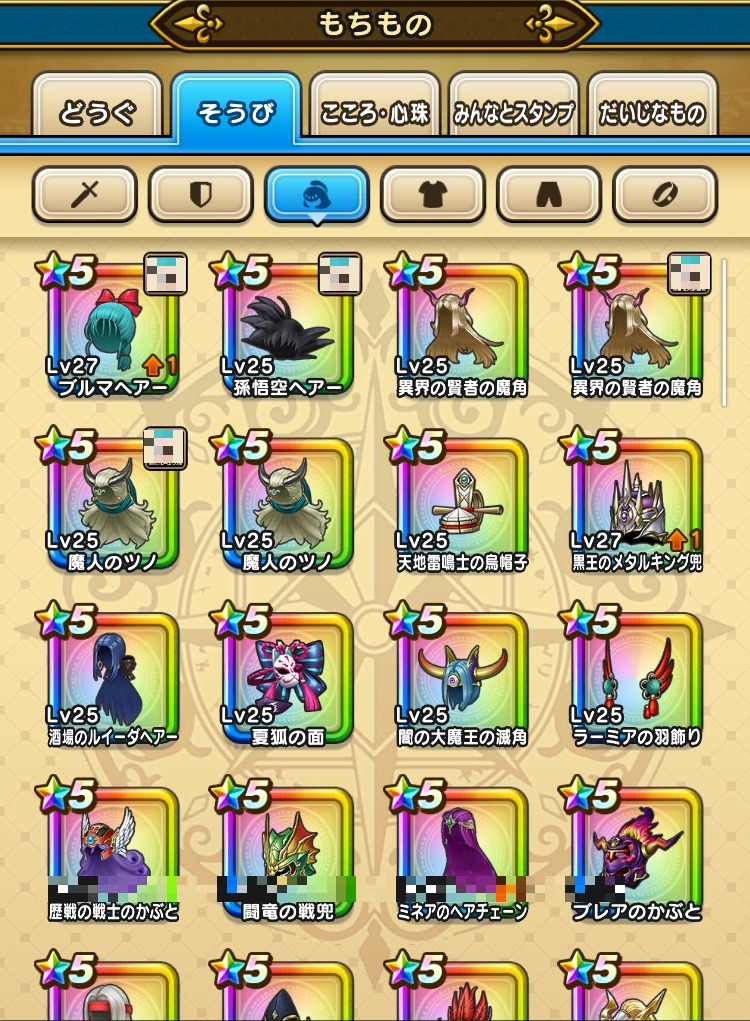Show accessory ring category

point(665,193)
